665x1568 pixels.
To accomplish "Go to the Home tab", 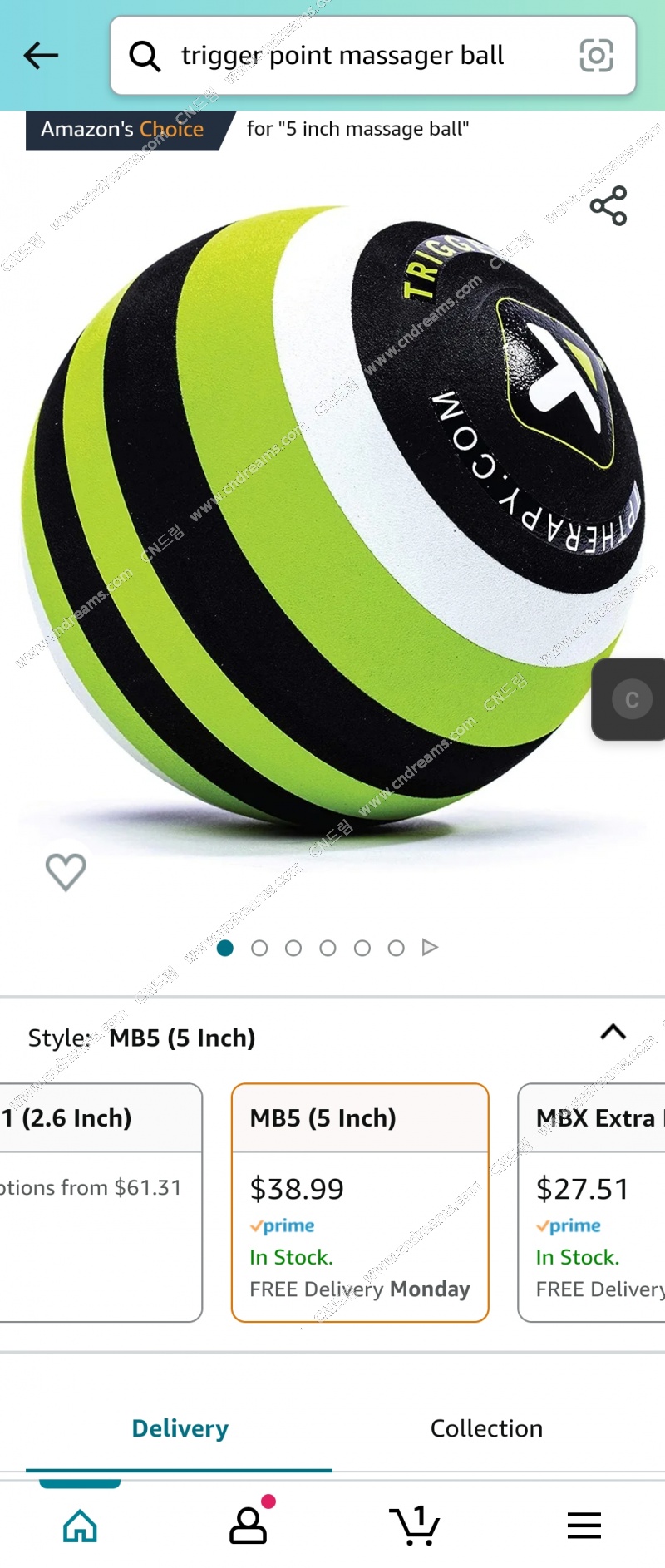I will click(81, 1526).
